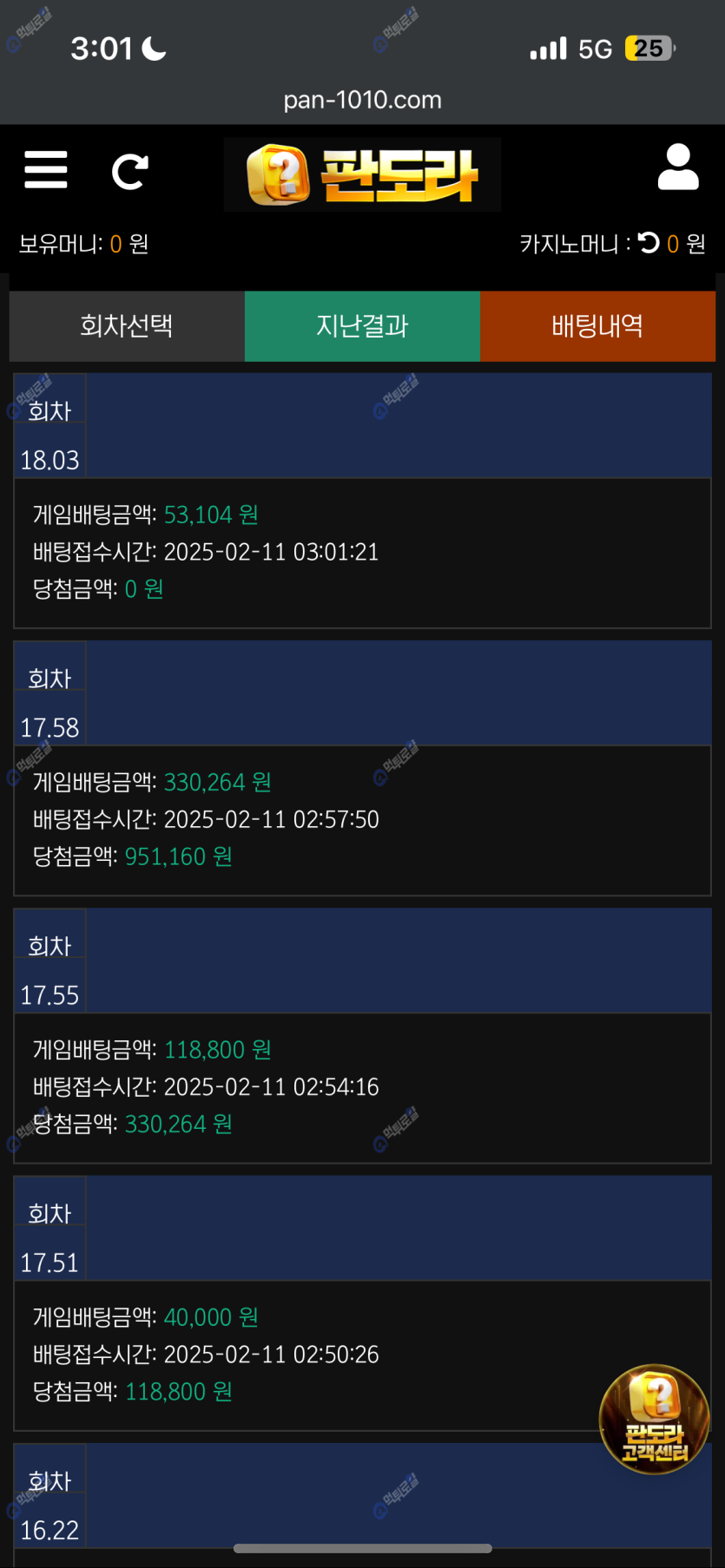Switch to the 지난결과 tab
This screenshot has height=1568, width=725.
[362, 326]
